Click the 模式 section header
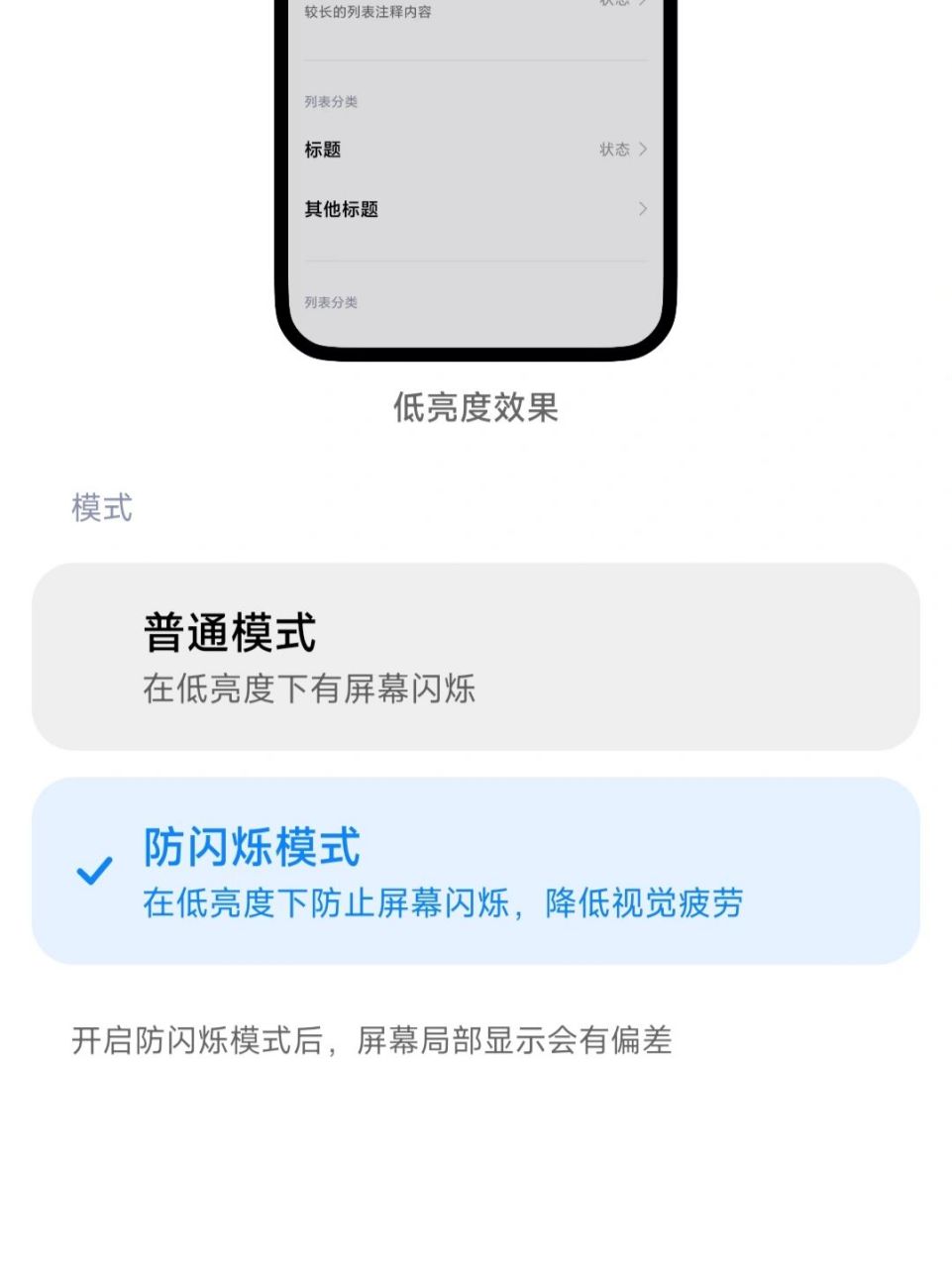The height and width of the screenshot is (1268, 952). [x=99, y=508]
